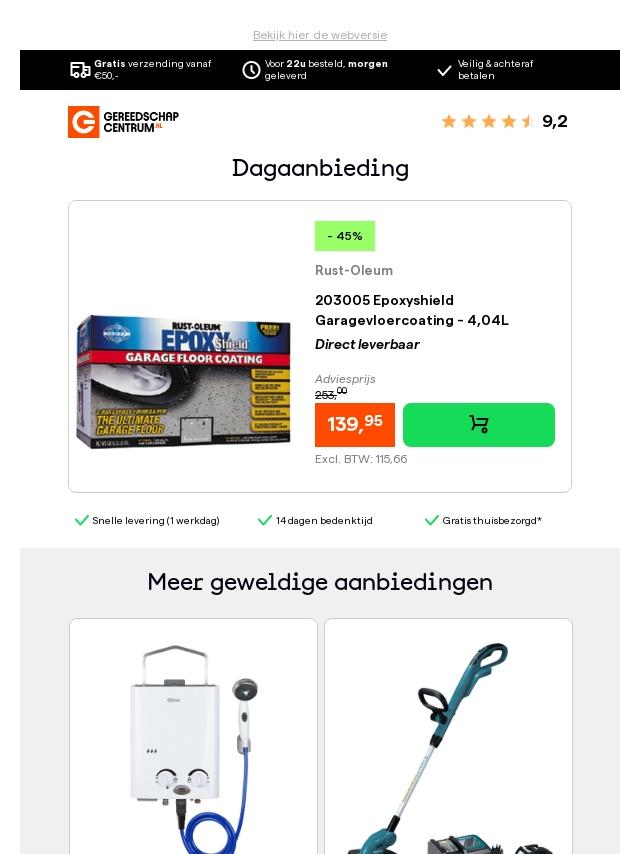The width and height of the screenshot is (640, 854).
Task: Tap the Gereedschapcentrum logo to visit the shop
Action: click(123, 122)
